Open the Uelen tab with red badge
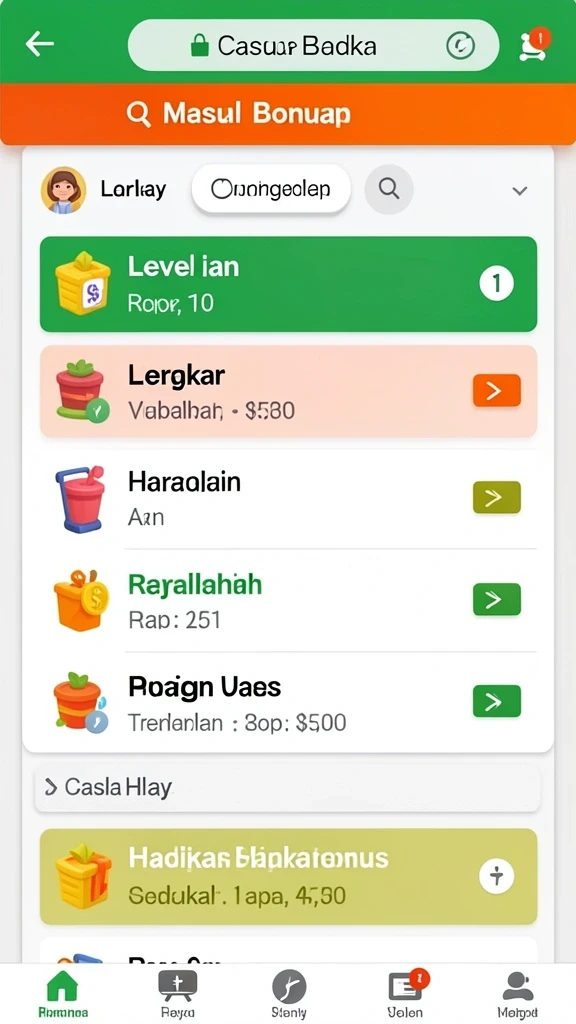 tap(406, 994)
